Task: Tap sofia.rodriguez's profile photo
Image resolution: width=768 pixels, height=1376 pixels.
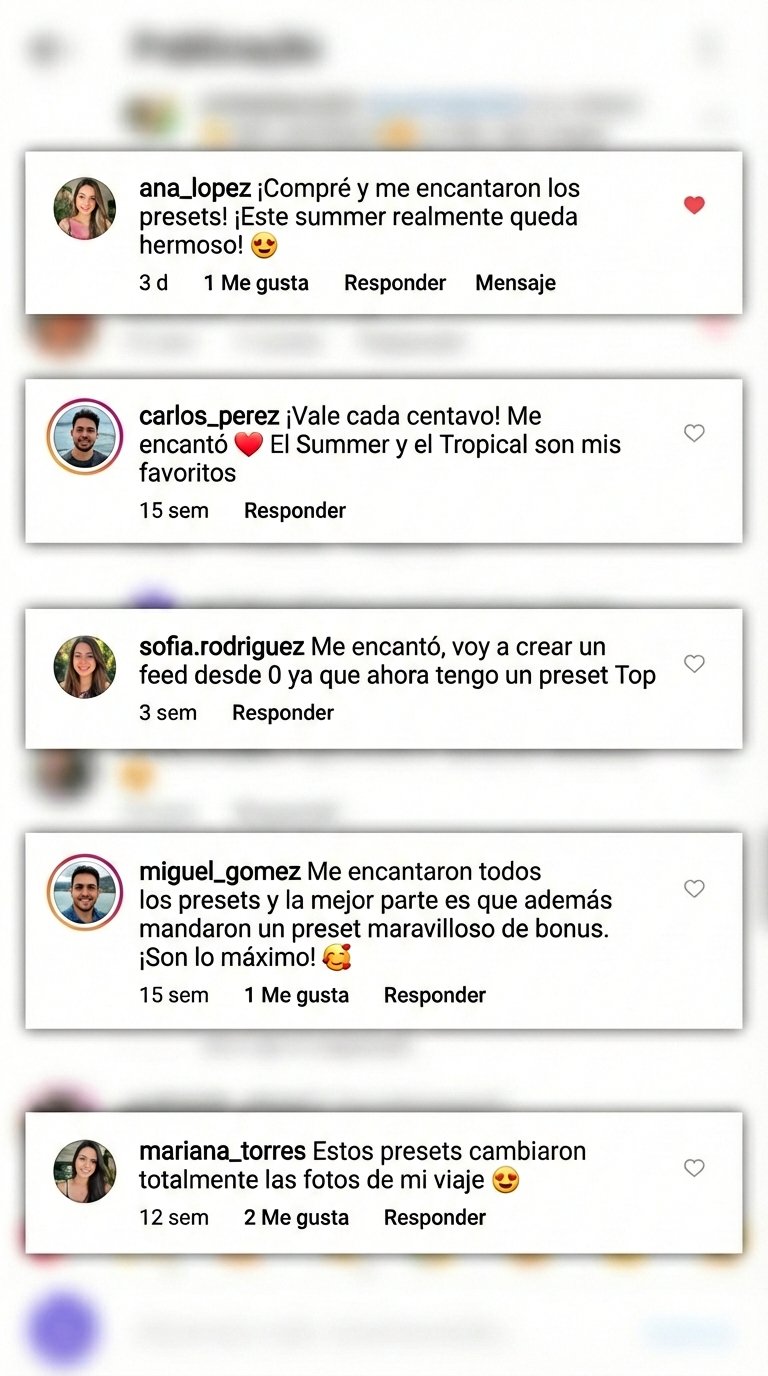Action: pyautogui.click(x=85, y=666)
